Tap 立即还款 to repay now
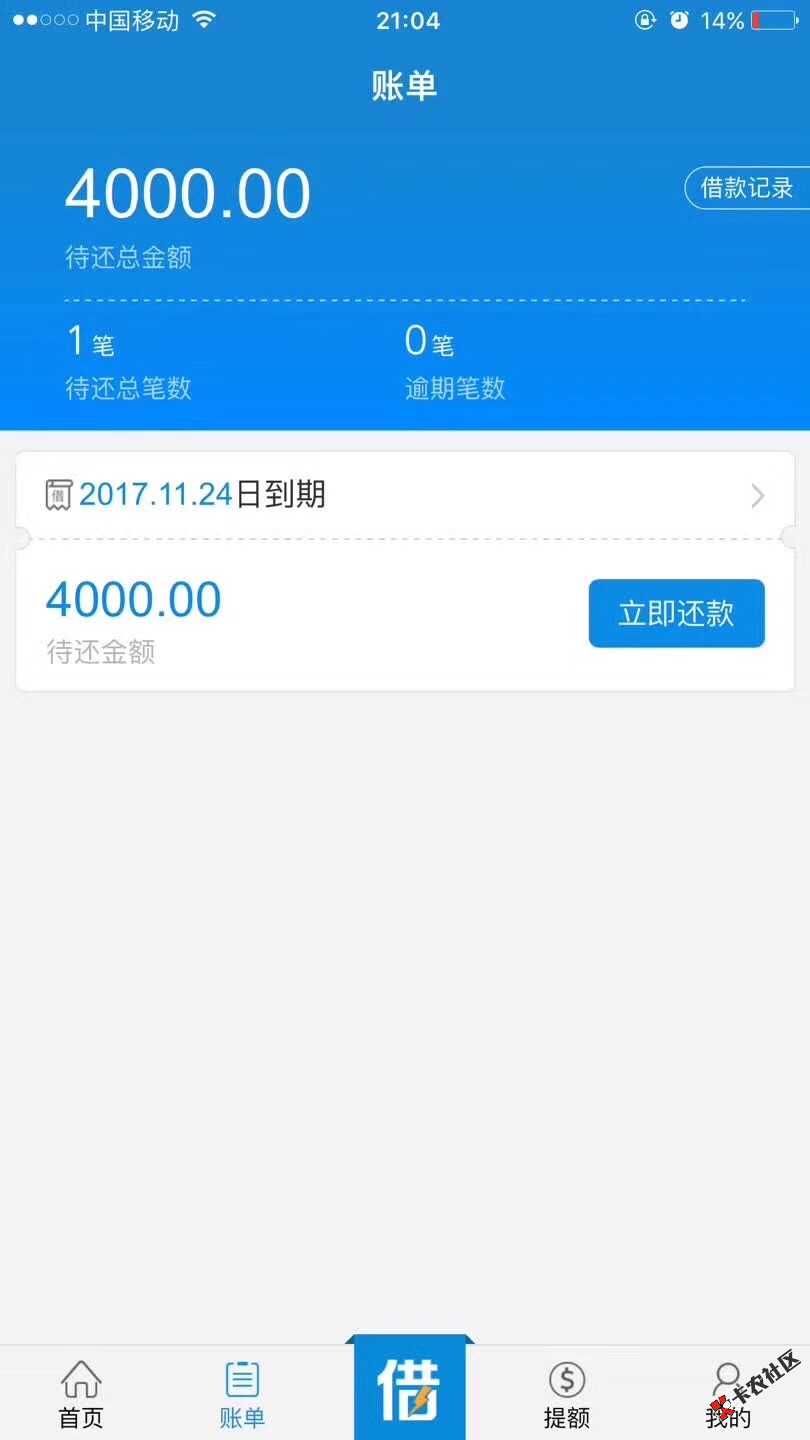Screen dimensions: 810x1440 click(676, 613)
